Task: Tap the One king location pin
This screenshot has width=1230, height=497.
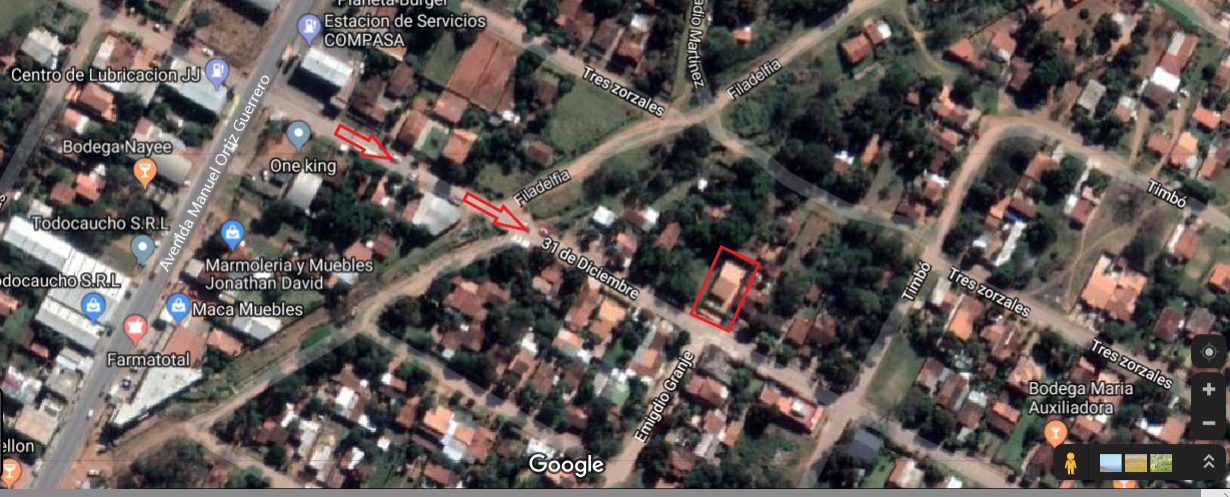Action: click(298, 133)
